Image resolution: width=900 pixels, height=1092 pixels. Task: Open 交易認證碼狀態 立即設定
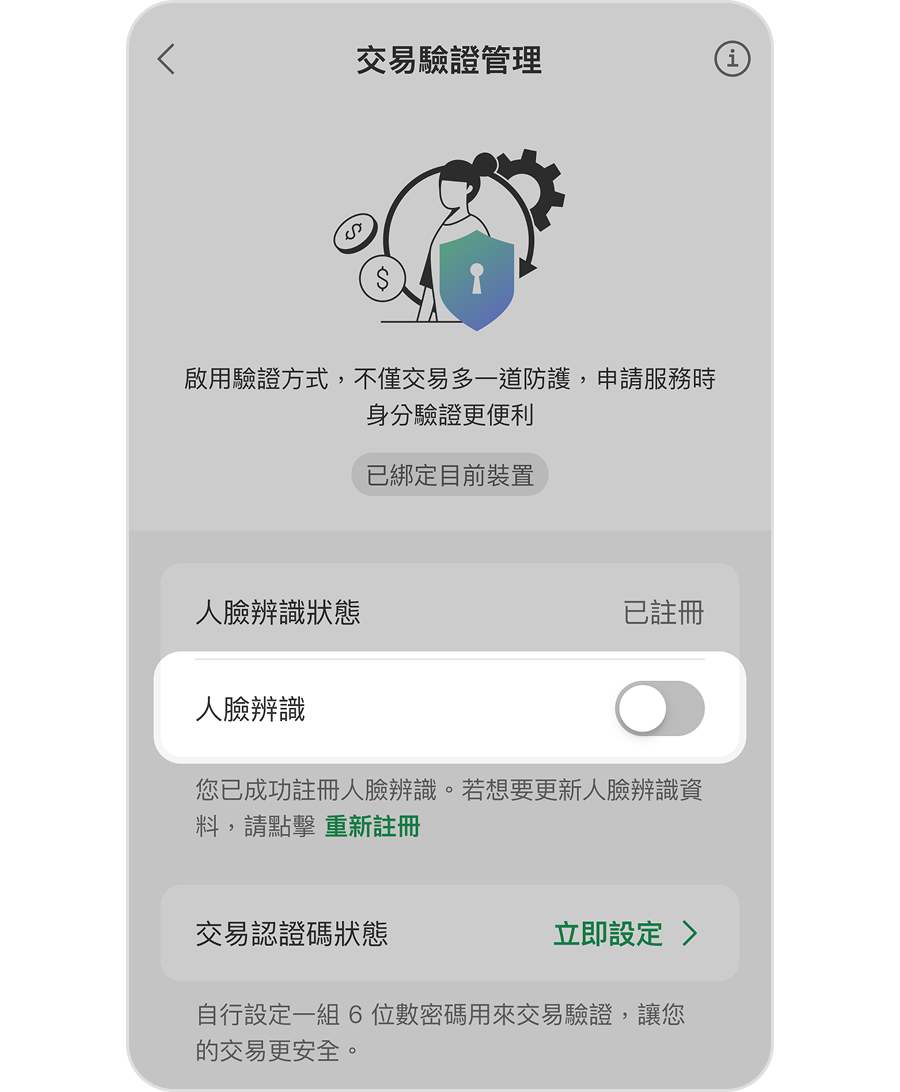(625, 934)
